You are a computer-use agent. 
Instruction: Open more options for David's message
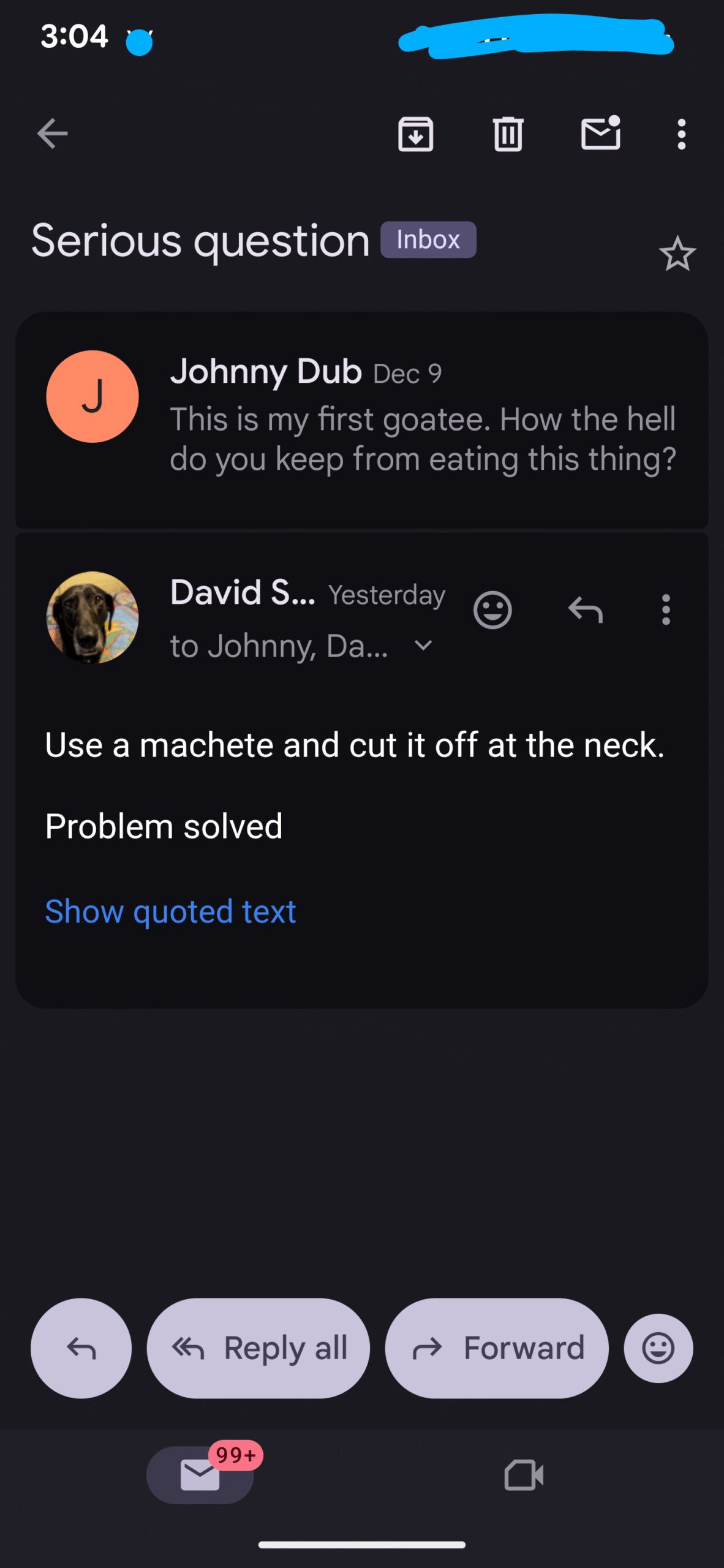[666, 610]
